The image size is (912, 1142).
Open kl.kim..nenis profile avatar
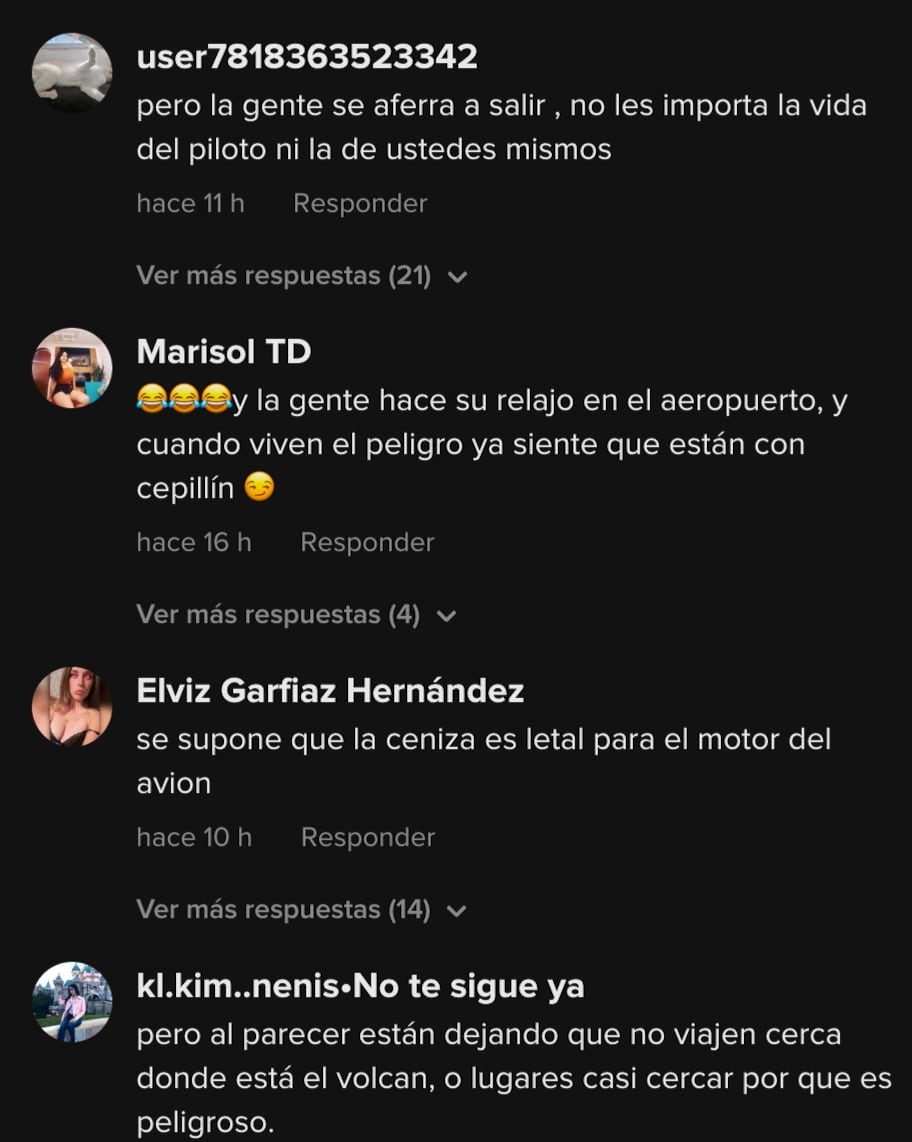click(x=72, y=1004)
